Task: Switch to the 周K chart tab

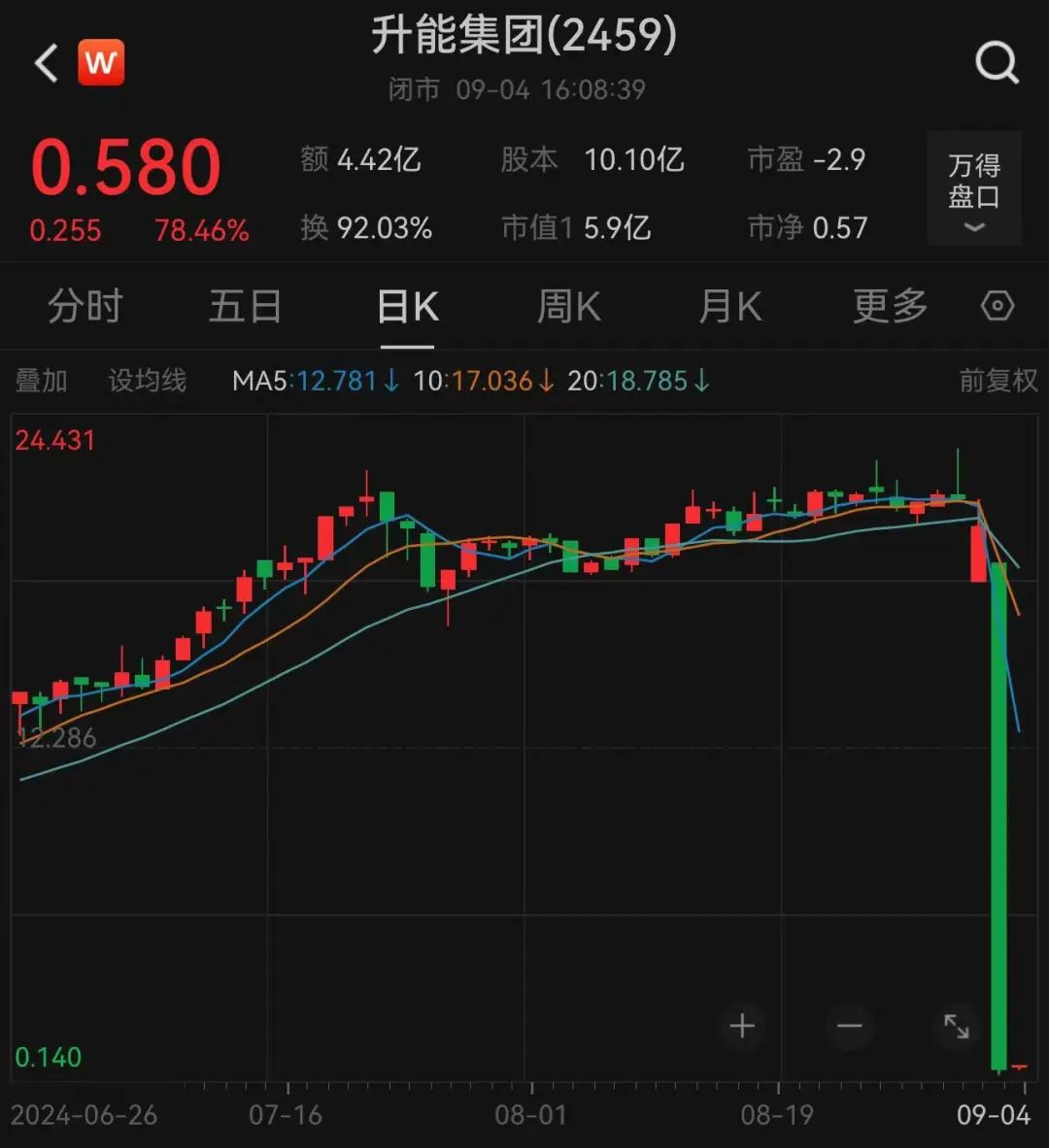Action: pyautogui.click(x=569, y=307)
